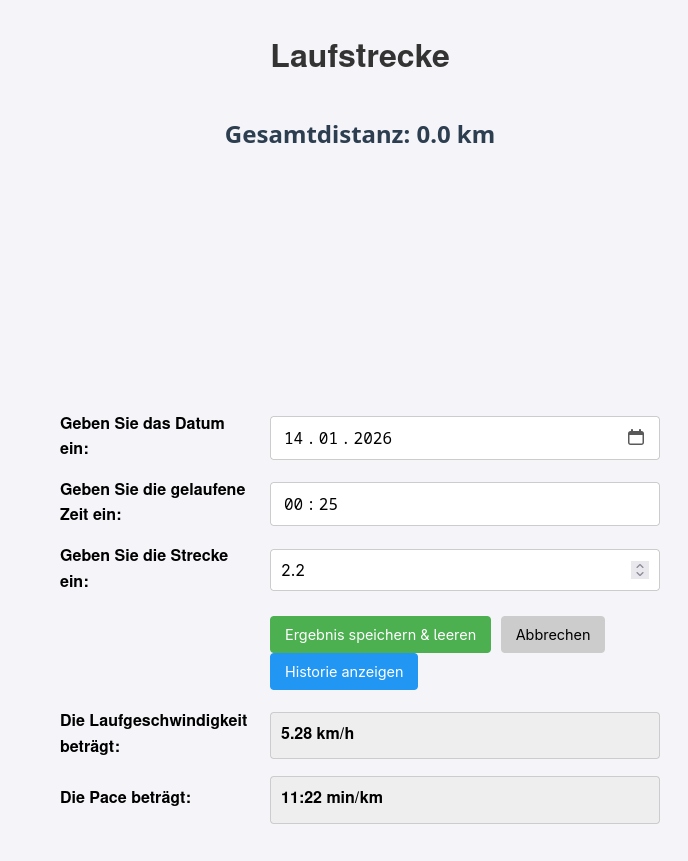Open Historie anzeigen
Image resolution: width=688 pixels, height=861 pixels.
click(344, 672)
